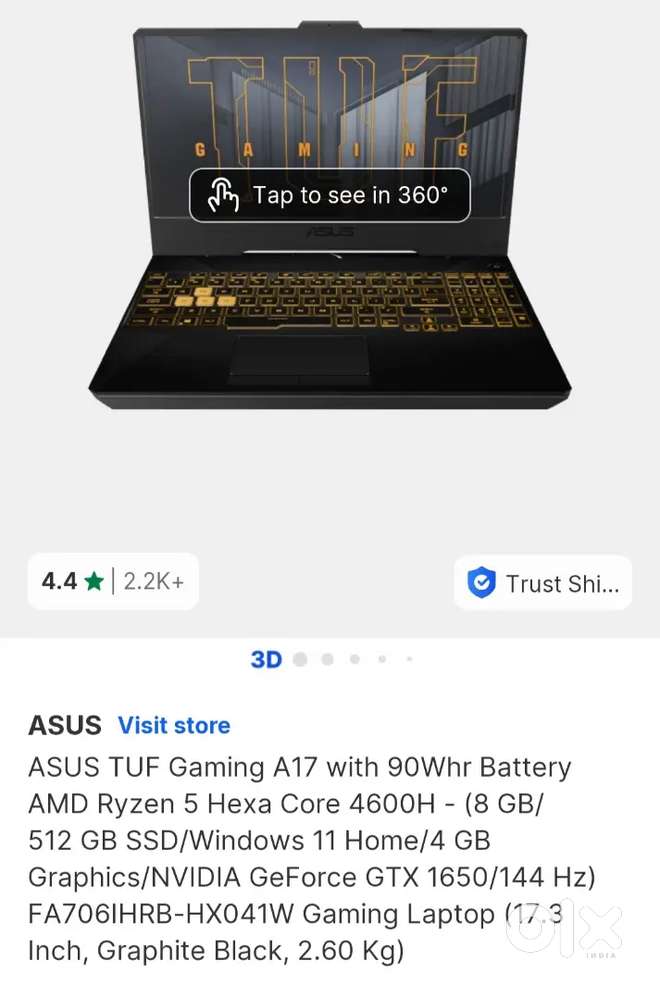Open the Trust Shield badge
Viewport: 660px width, 1000px height.
[x=543, y=583]
